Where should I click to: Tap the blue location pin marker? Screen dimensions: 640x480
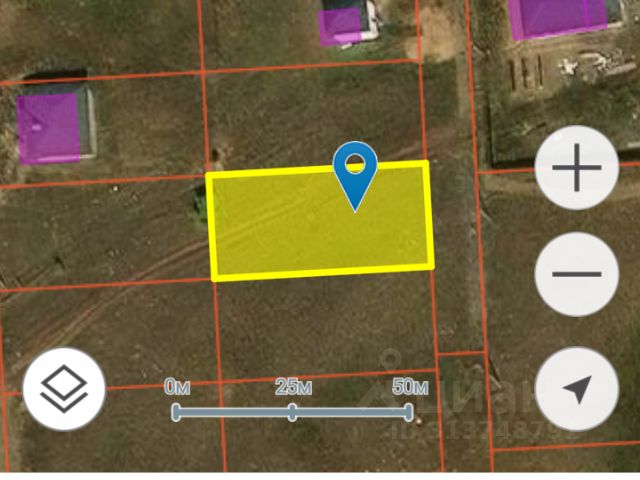(x=355, y=170)
